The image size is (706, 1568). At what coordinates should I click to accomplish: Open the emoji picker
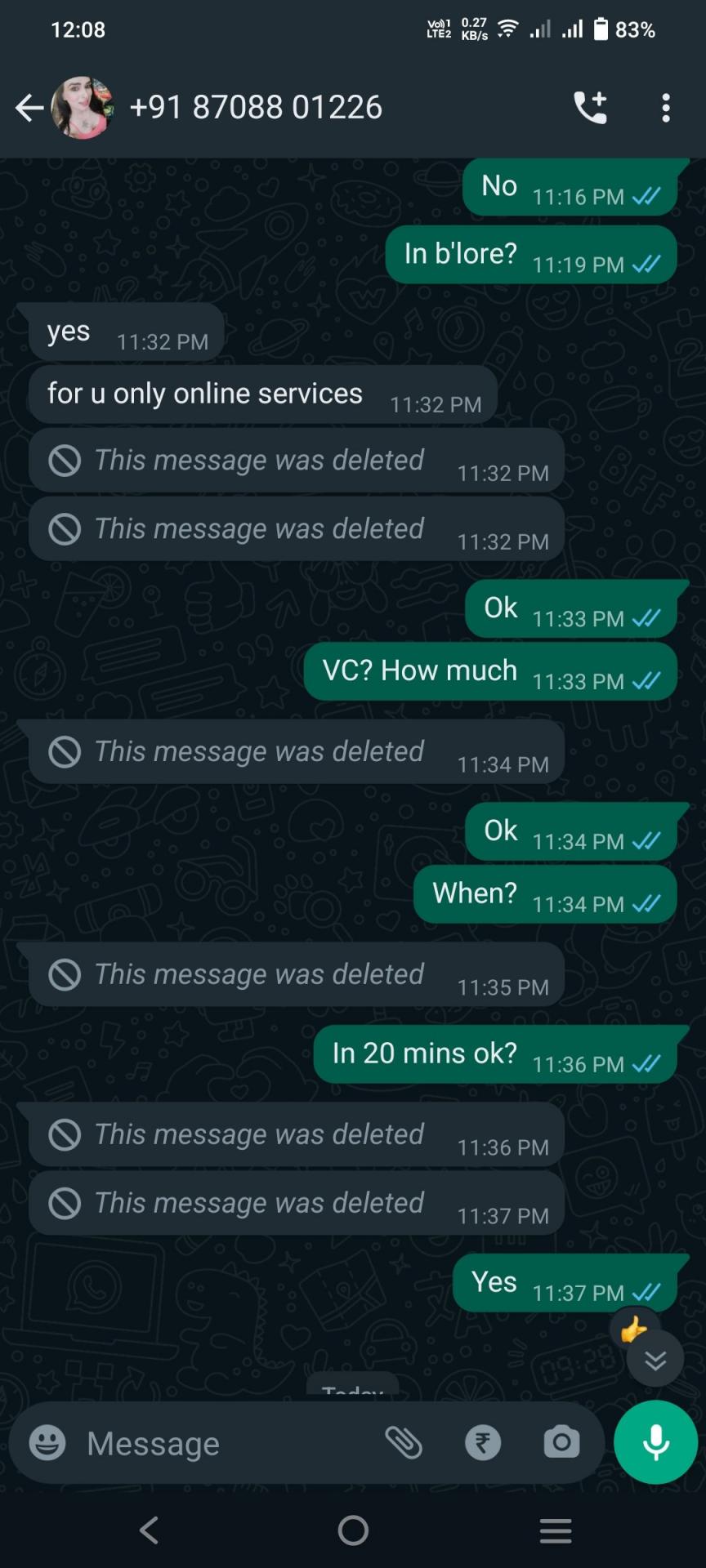[47, 1443]
